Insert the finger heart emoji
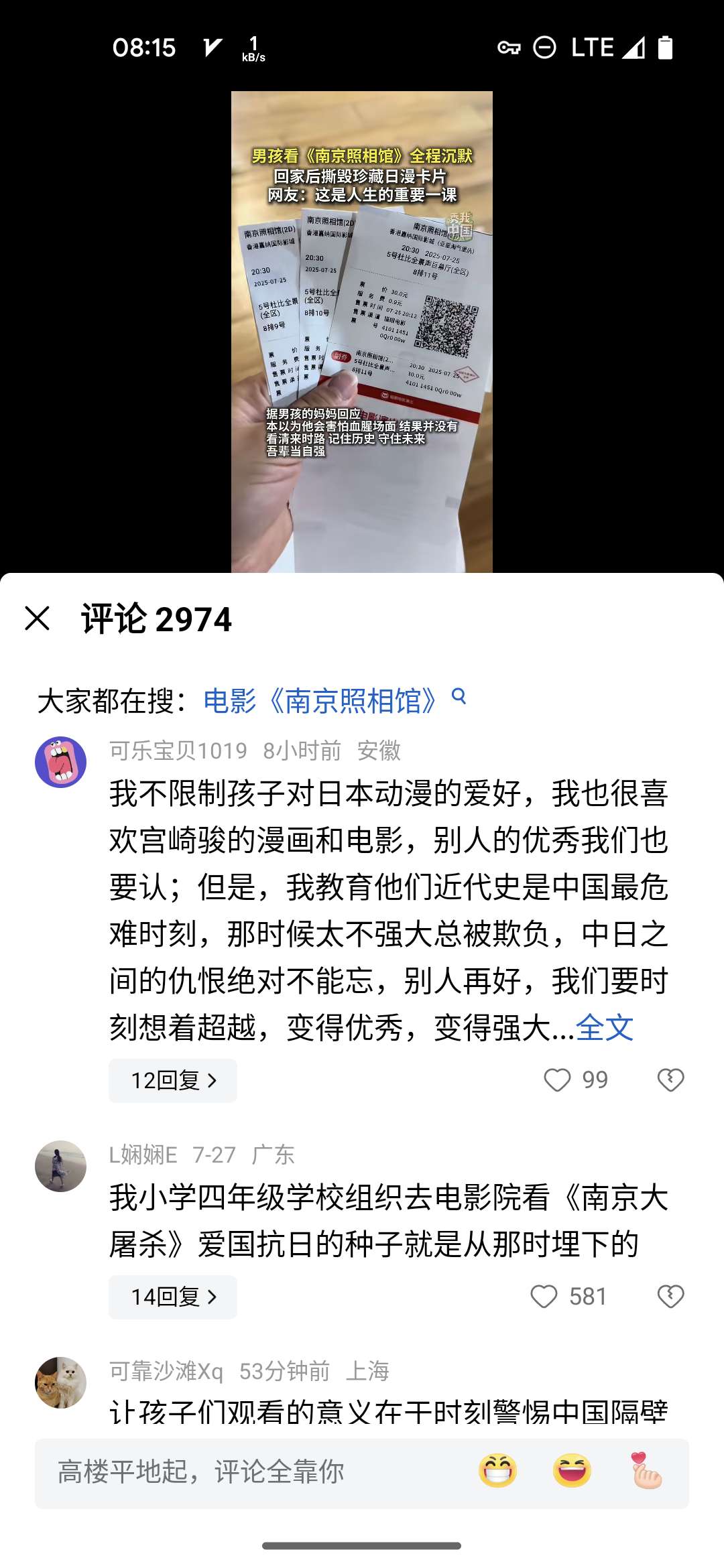 click(x=646, y=1472)
